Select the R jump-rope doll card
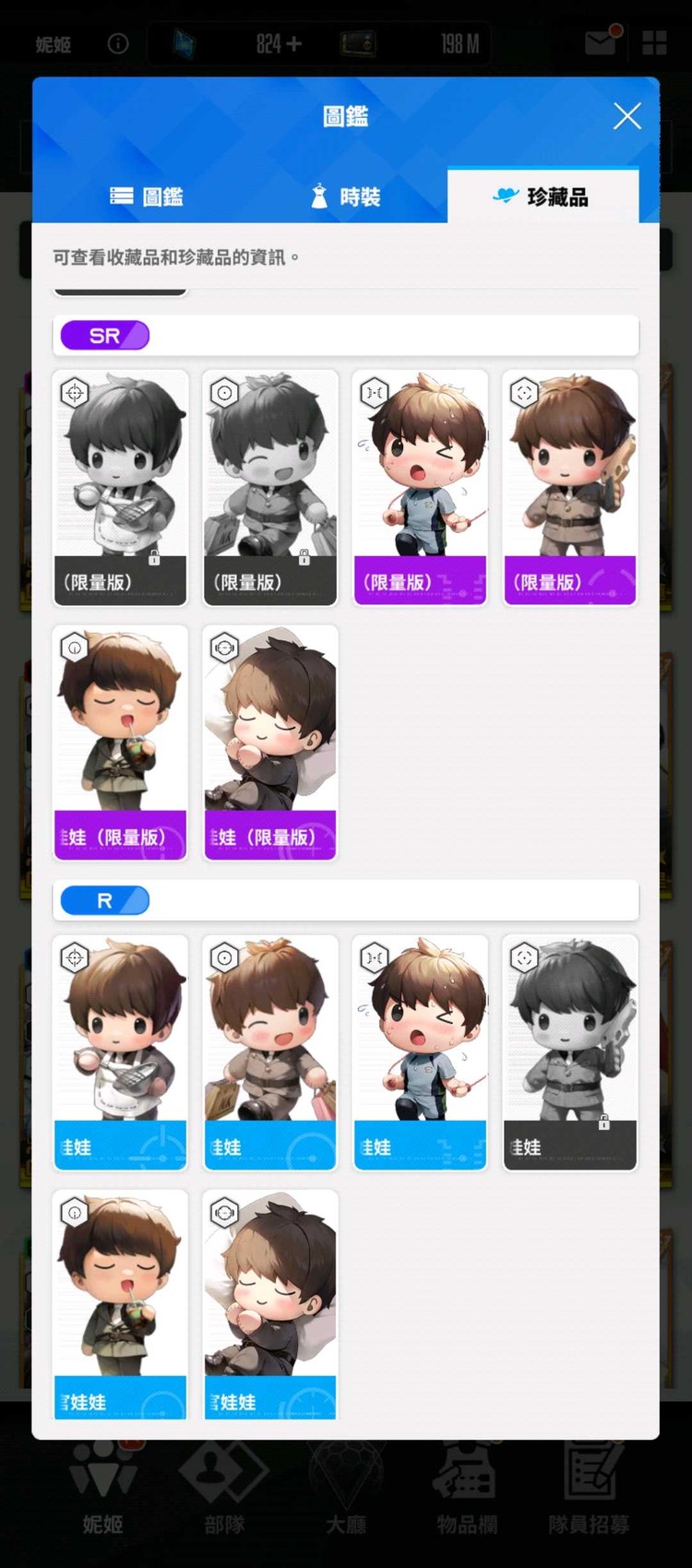This screenshot has height=1568, width=692. (420, 1052)
